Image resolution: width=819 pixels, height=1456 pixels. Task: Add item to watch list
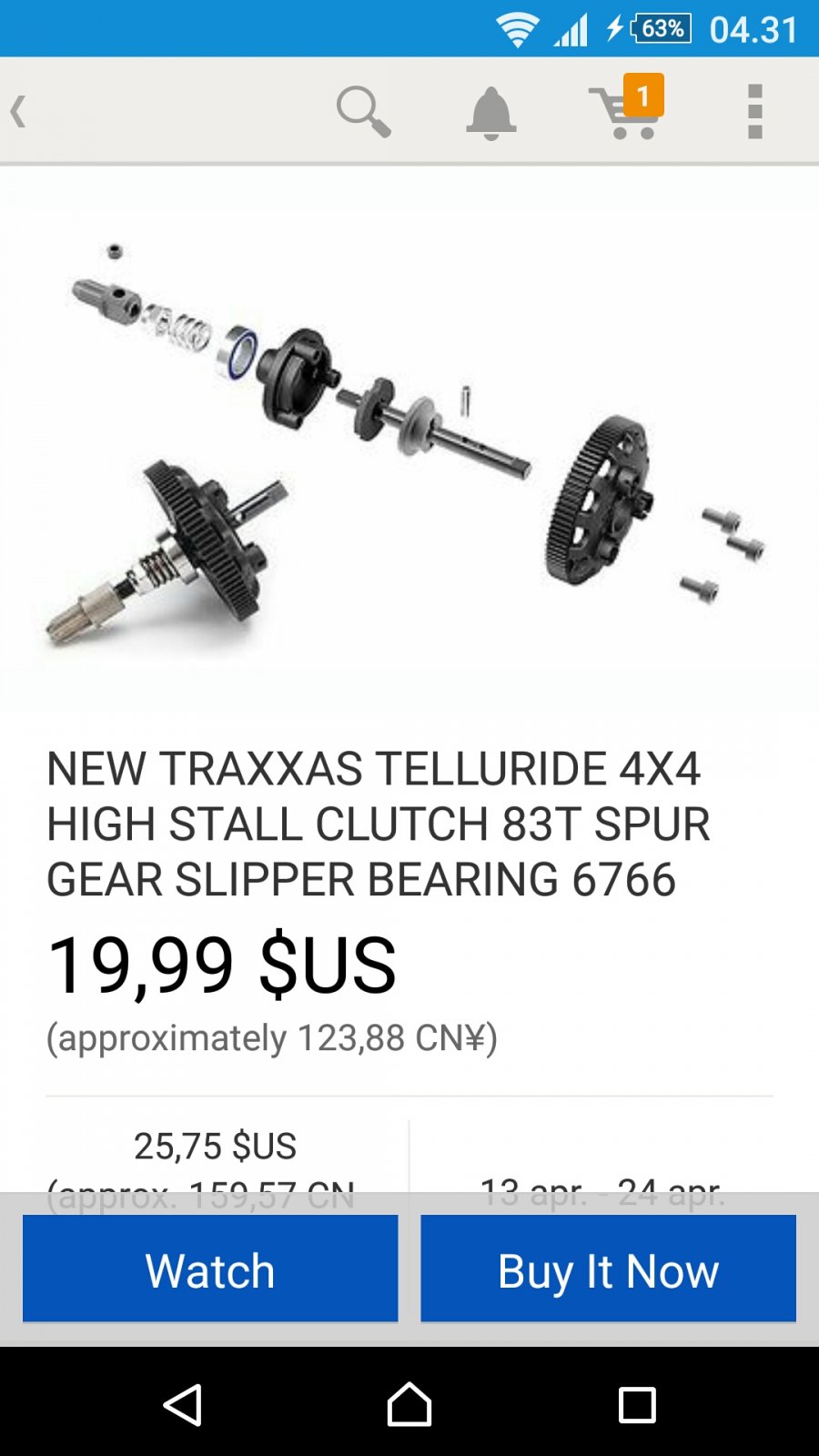pos(210,1269)
